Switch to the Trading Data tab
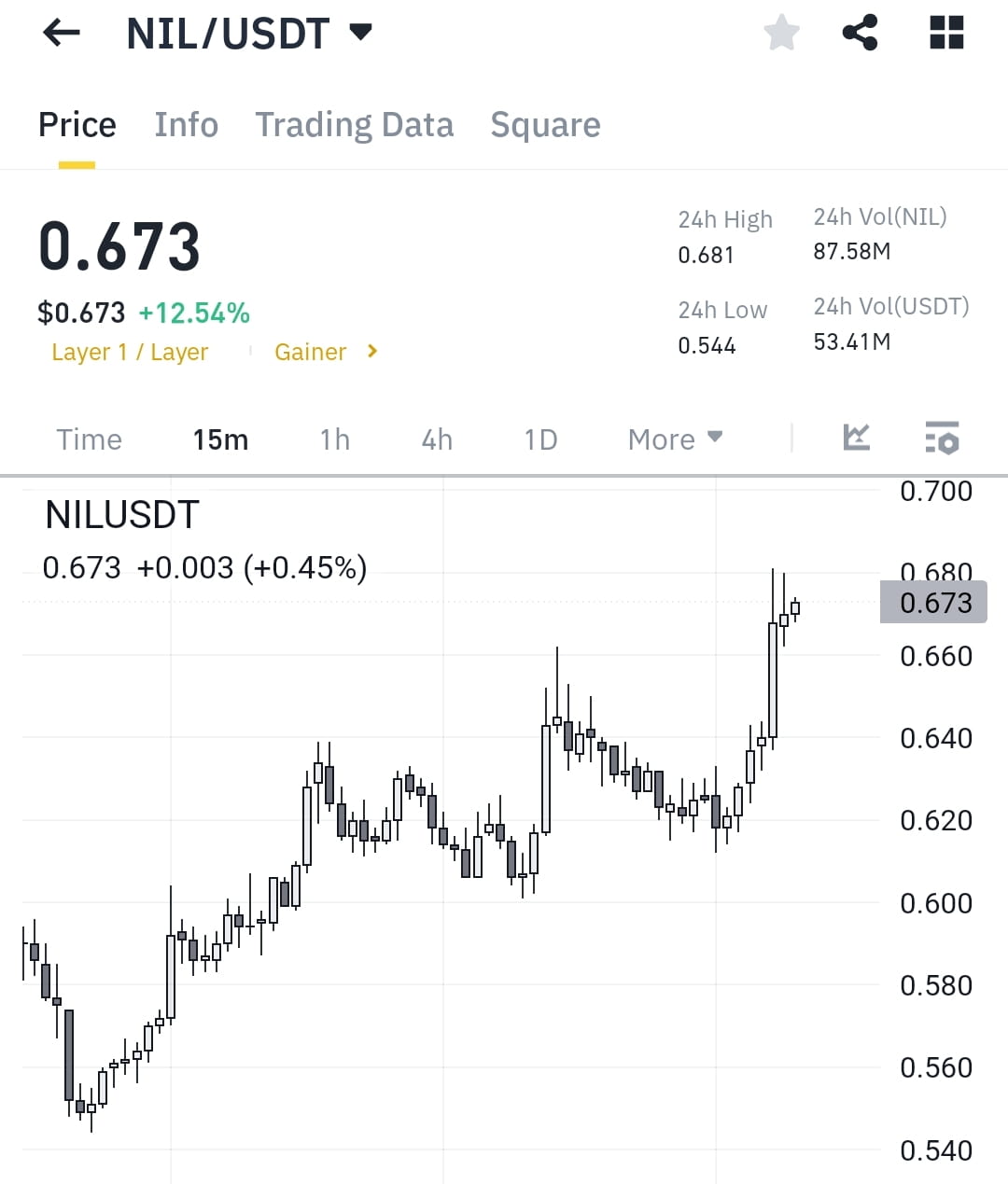1008x1184 pixels. pos(355,124)
